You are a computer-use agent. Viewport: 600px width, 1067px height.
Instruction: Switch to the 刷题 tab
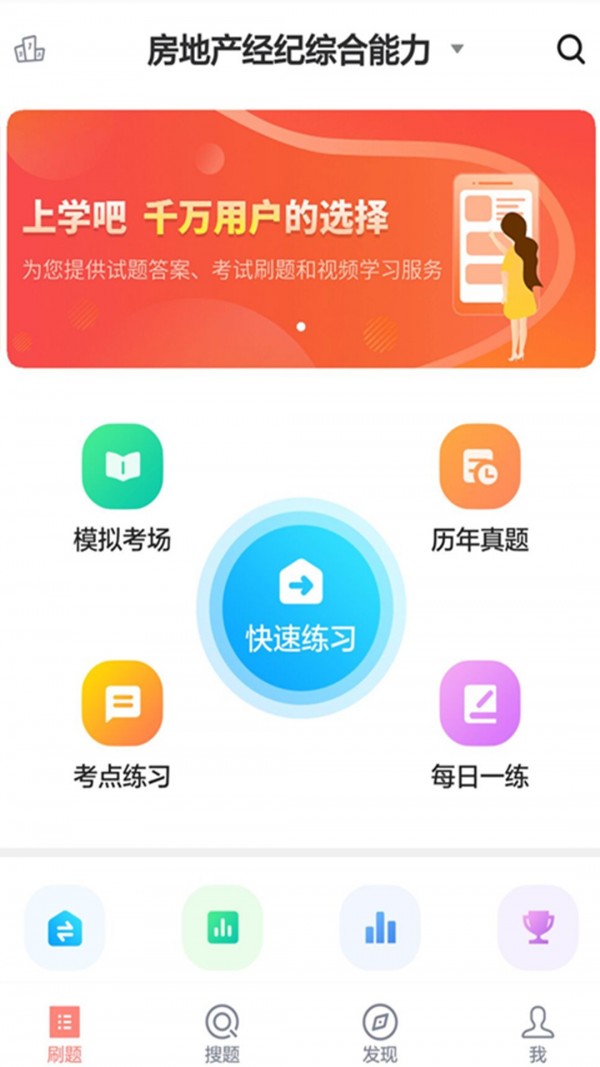pyautogui.click(x=64, y=1034)
